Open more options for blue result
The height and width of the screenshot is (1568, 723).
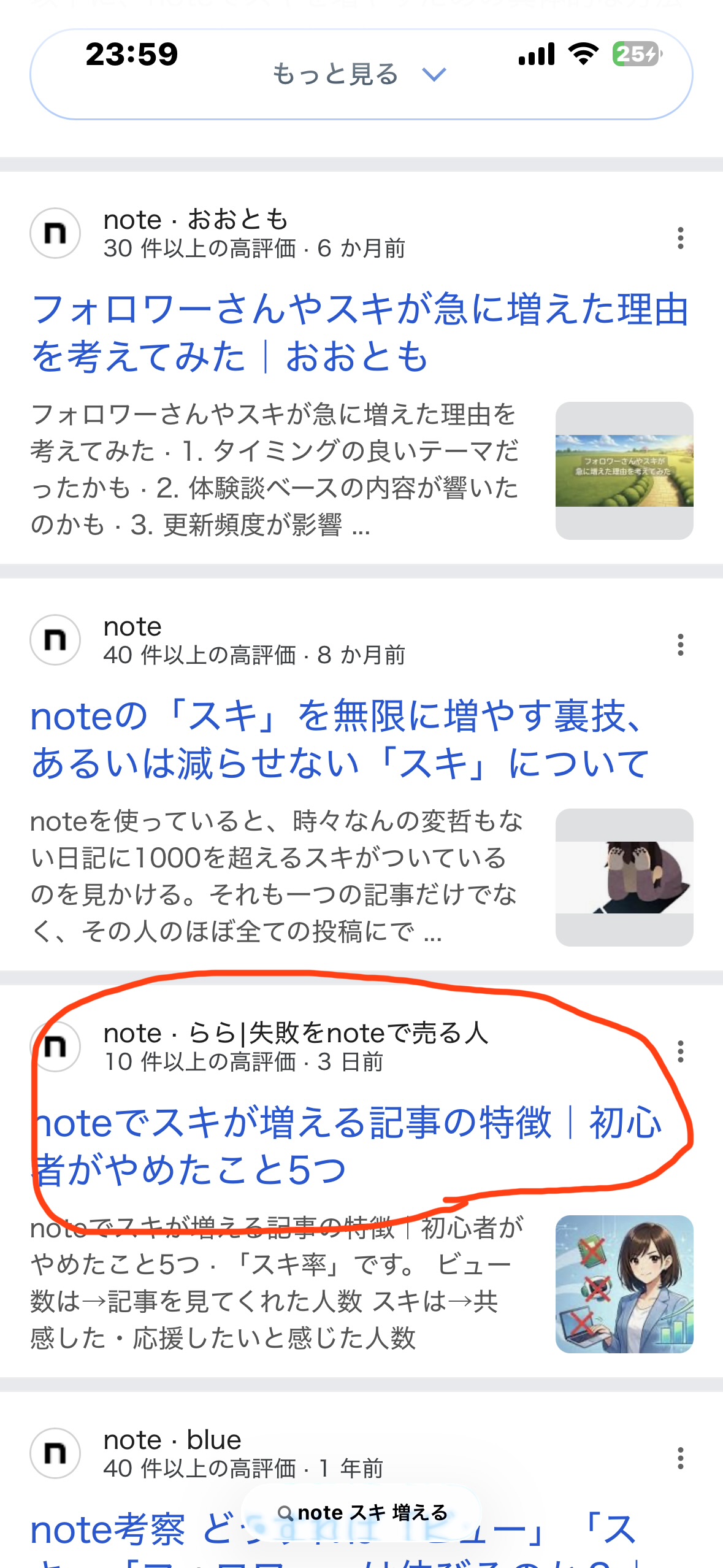680,1458
